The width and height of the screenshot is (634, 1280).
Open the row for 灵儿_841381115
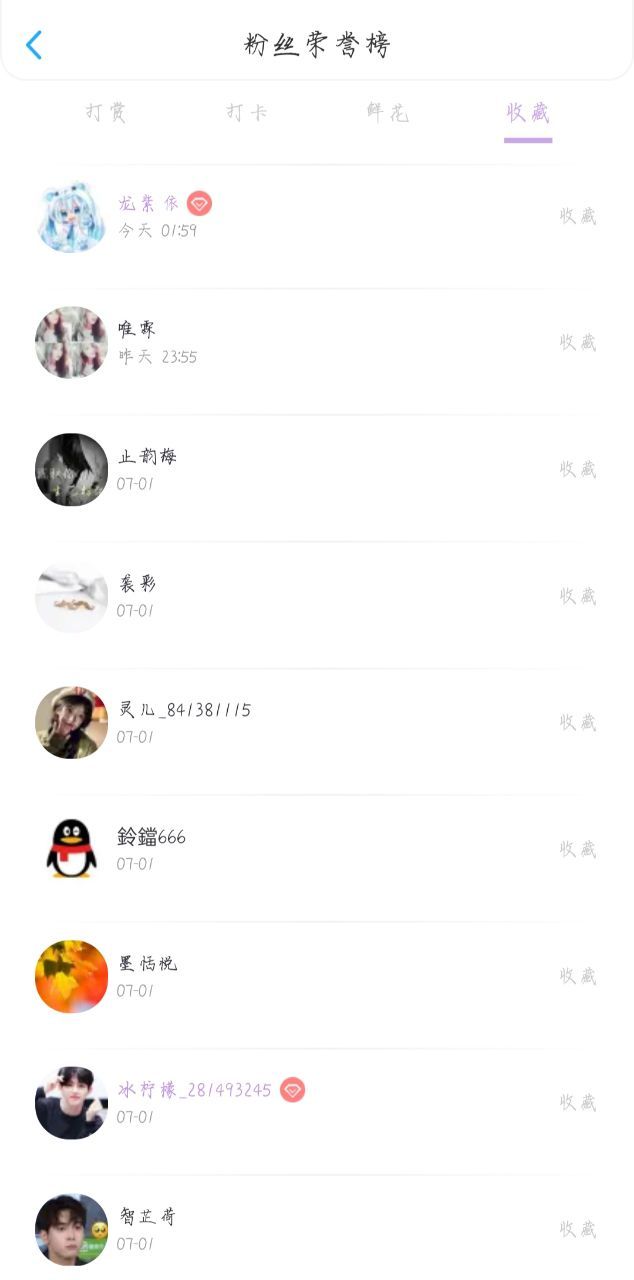click(x=317, y=723)
